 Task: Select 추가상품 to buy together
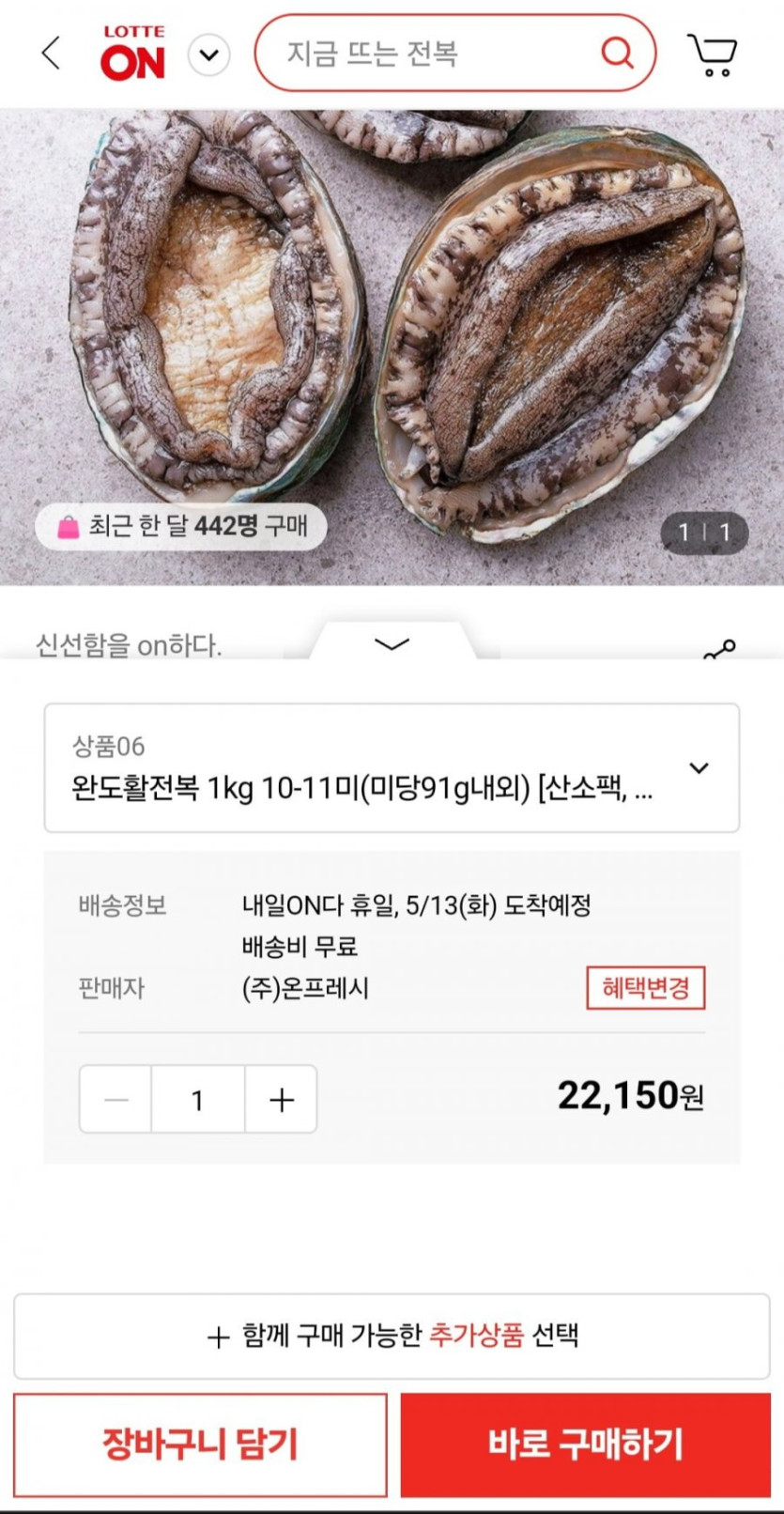coord(392,1336)
